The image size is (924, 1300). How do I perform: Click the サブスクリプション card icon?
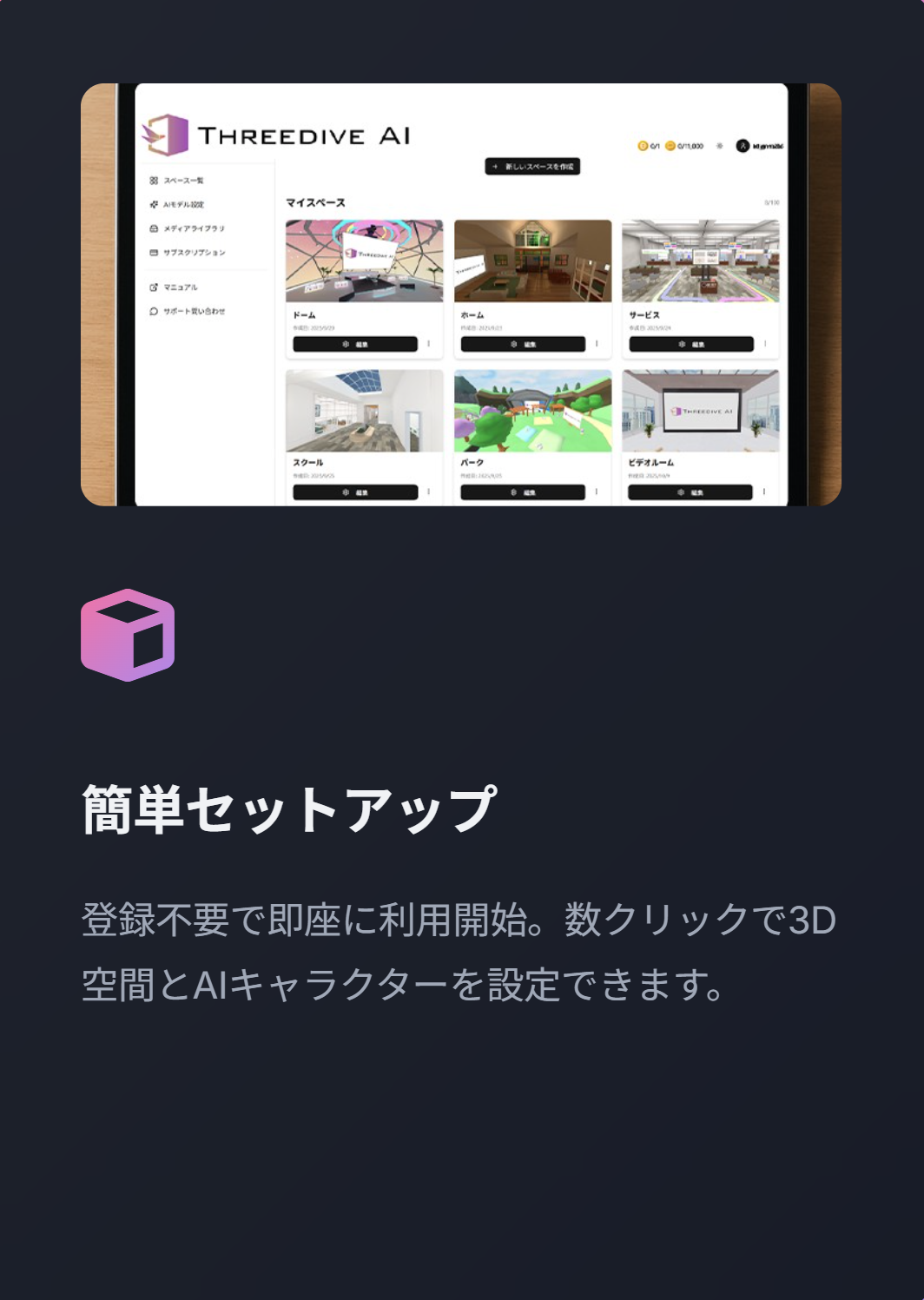point(153,251)
